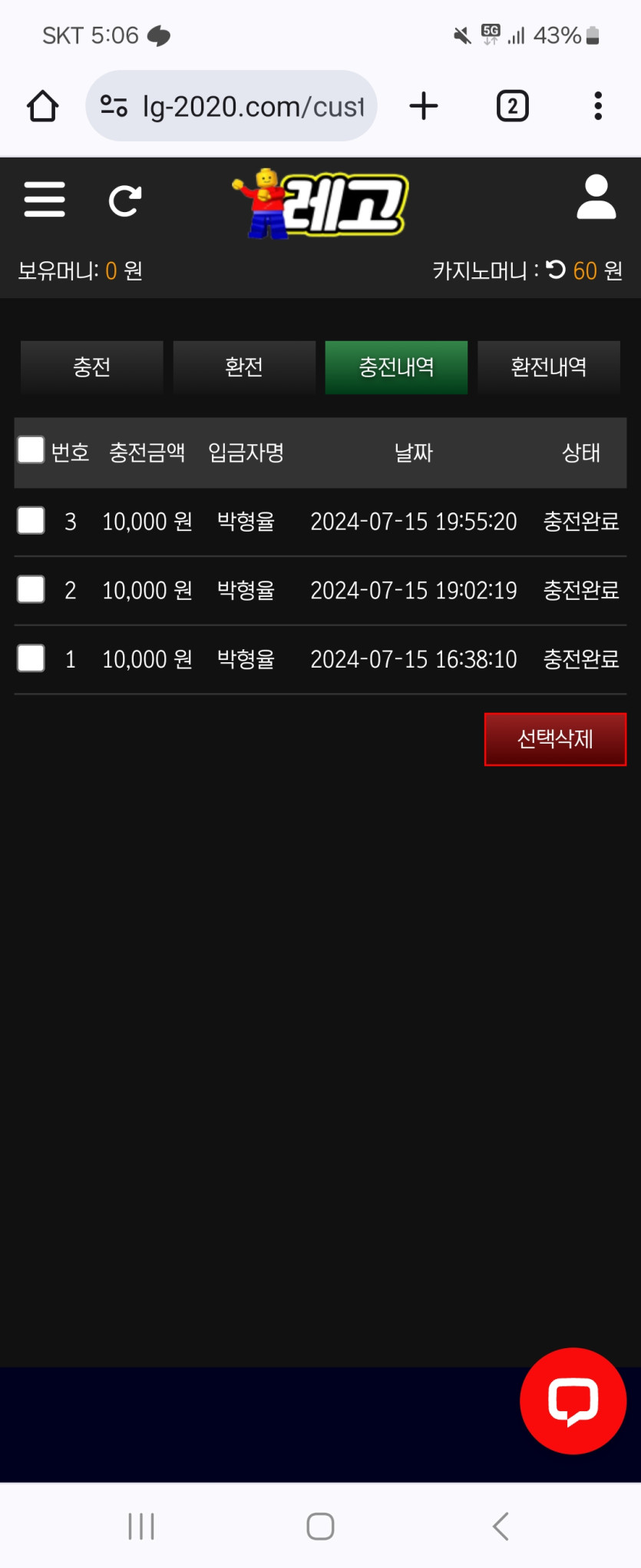Open the browser overflow menu
Screen dimensions: 641x1568
(598, 106)
